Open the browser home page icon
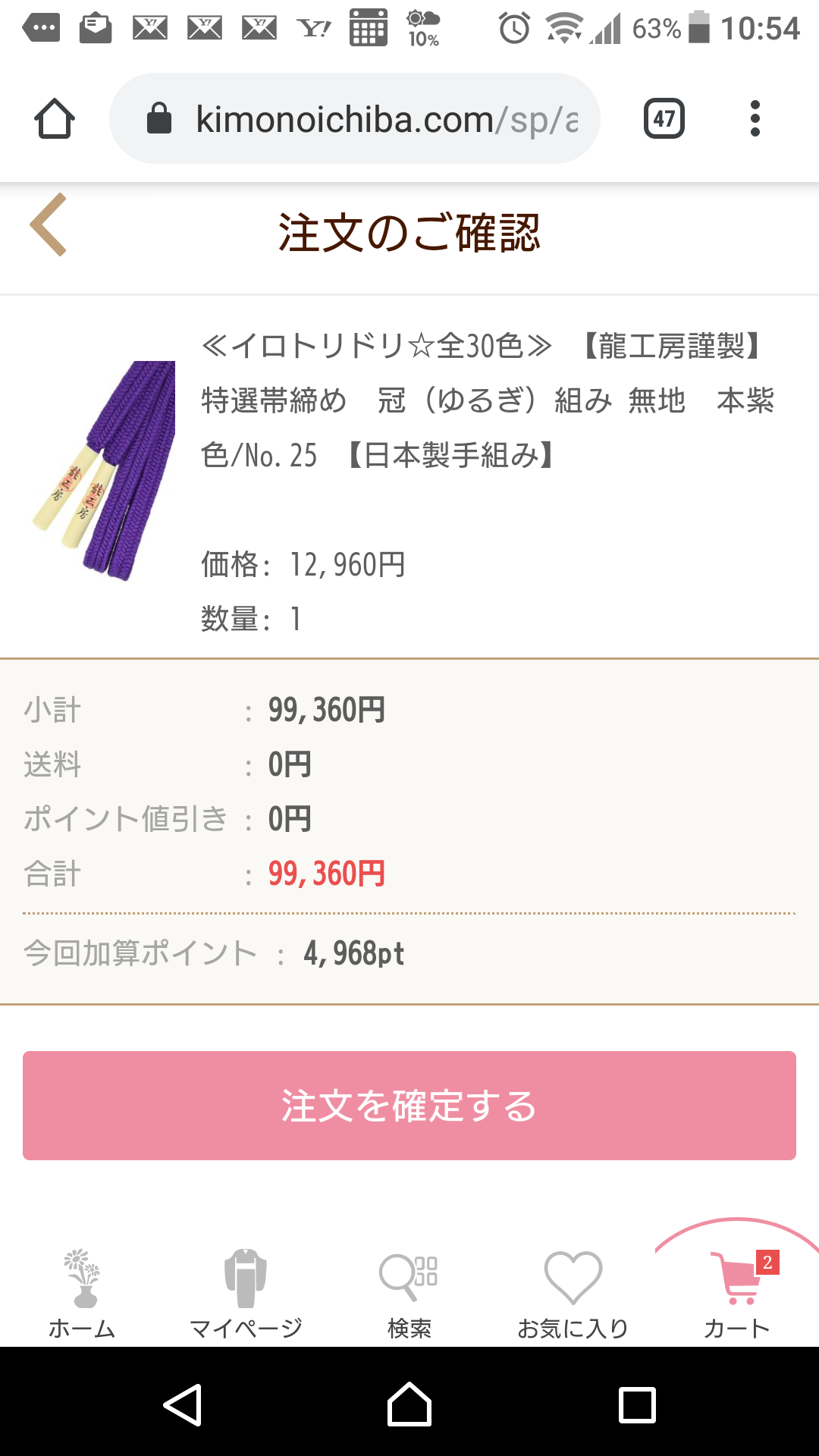 55,119
